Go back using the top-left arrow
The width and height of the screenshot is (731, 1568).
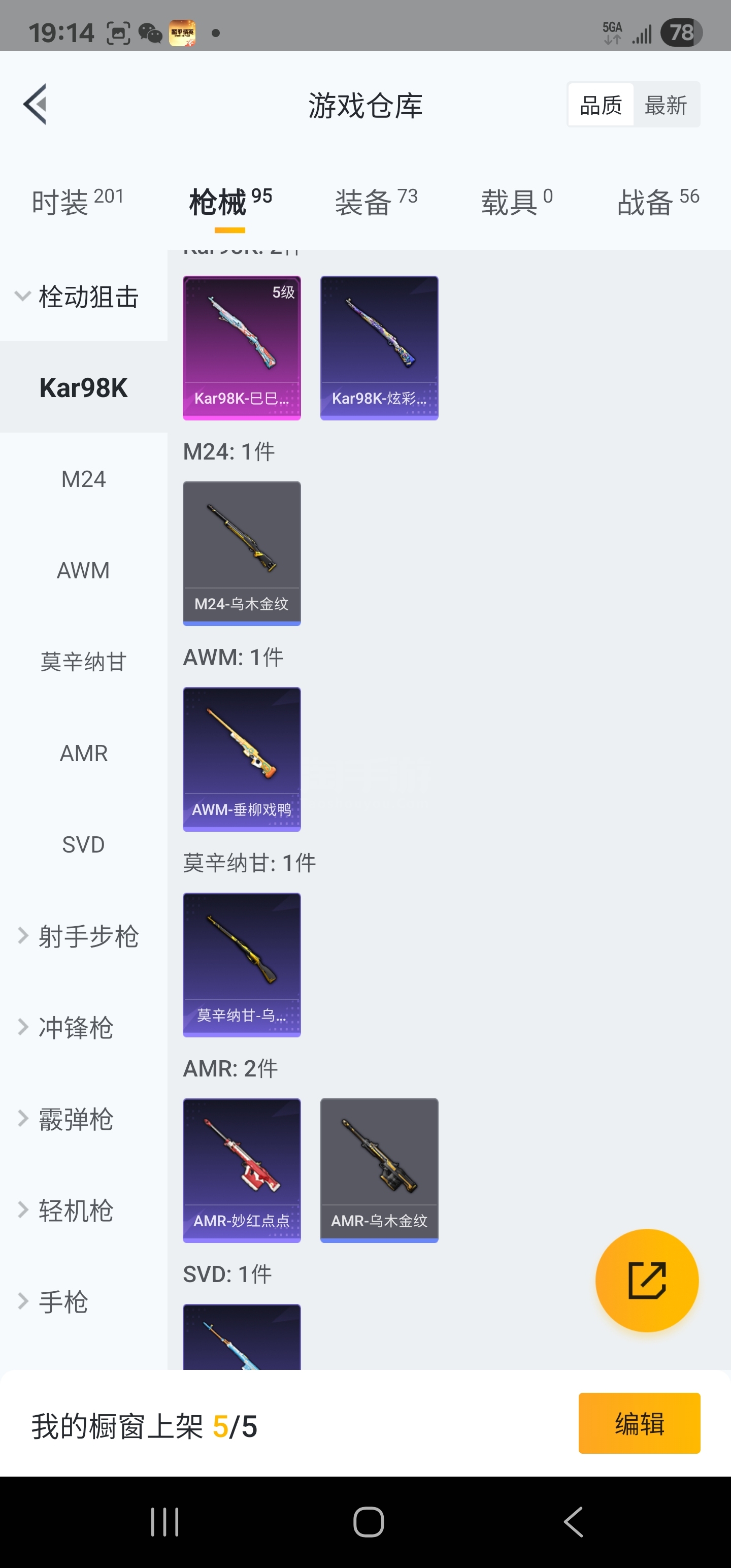point(36,104)
